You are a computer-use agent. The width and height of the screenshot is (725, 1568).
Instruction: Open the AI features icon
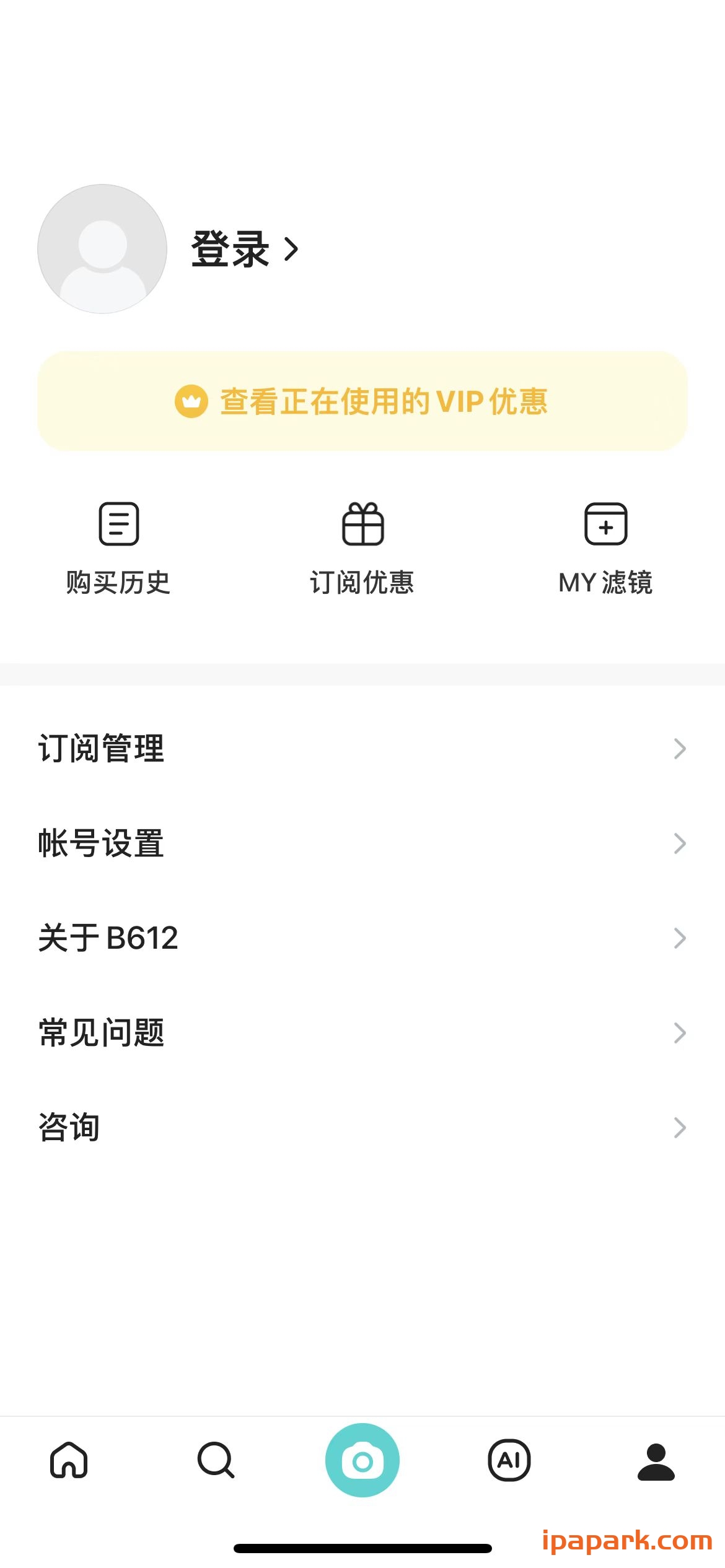tap(509, 1460)
